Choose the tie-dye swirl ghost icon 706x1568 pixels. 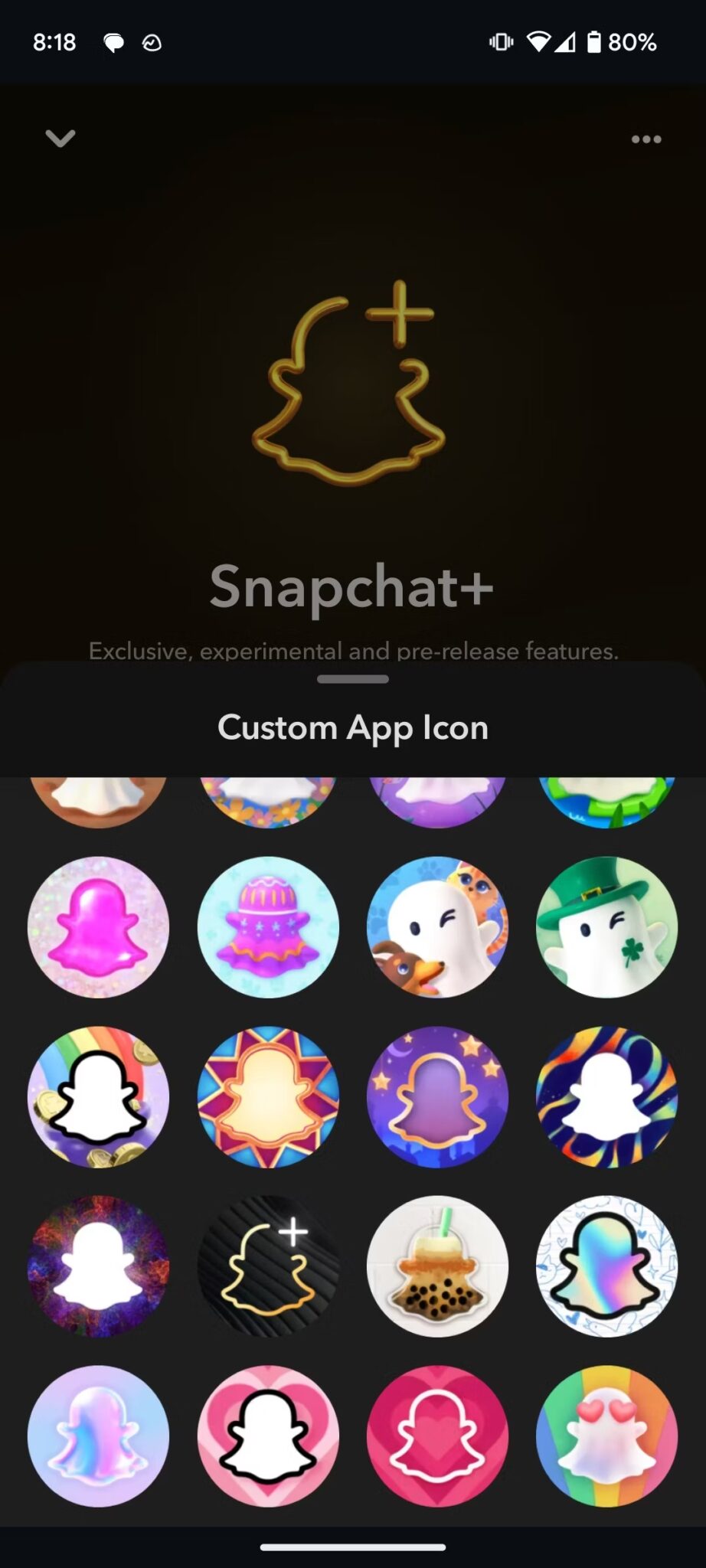[606, 1096]
